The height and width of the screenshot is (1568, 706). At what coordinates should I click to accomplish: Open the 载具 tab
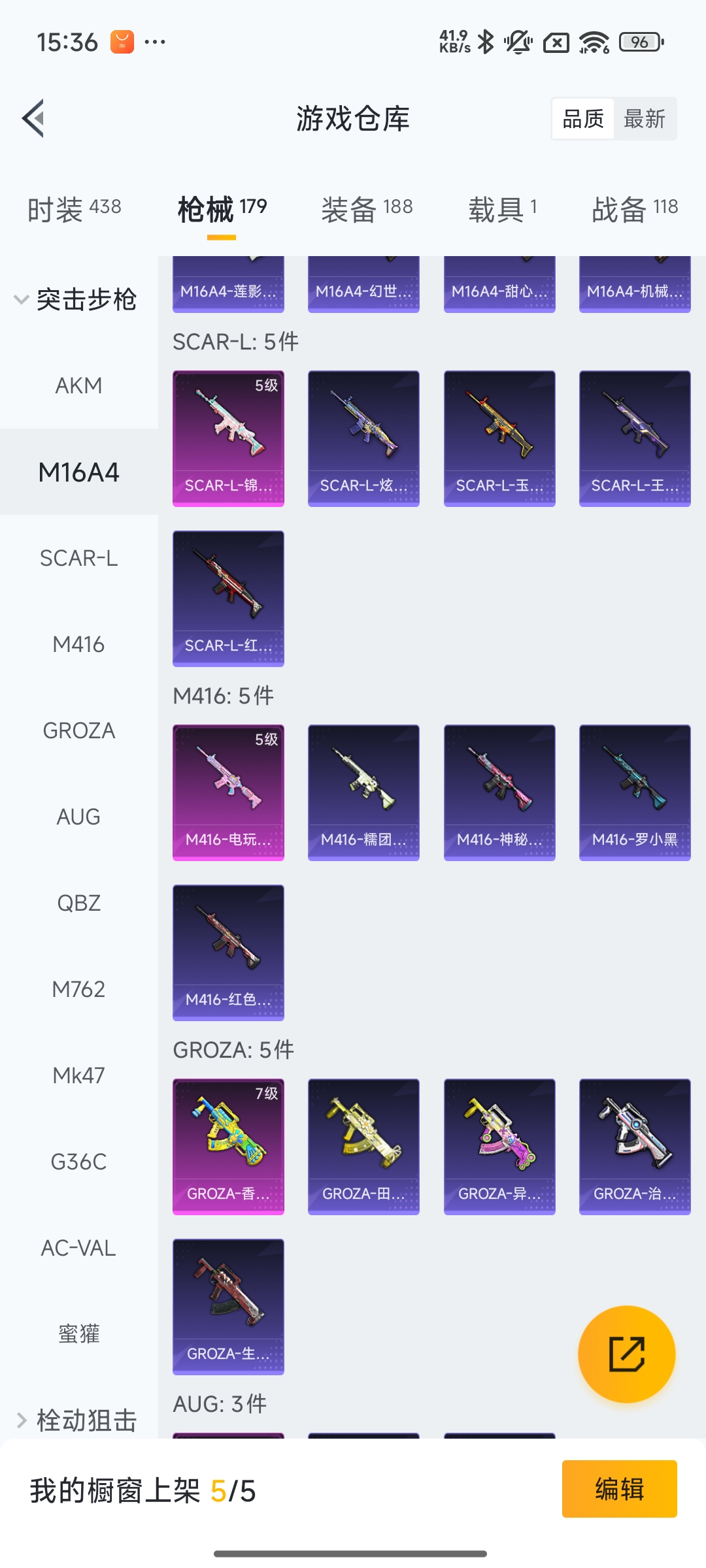pyautogui.click(x=502, y=210)
